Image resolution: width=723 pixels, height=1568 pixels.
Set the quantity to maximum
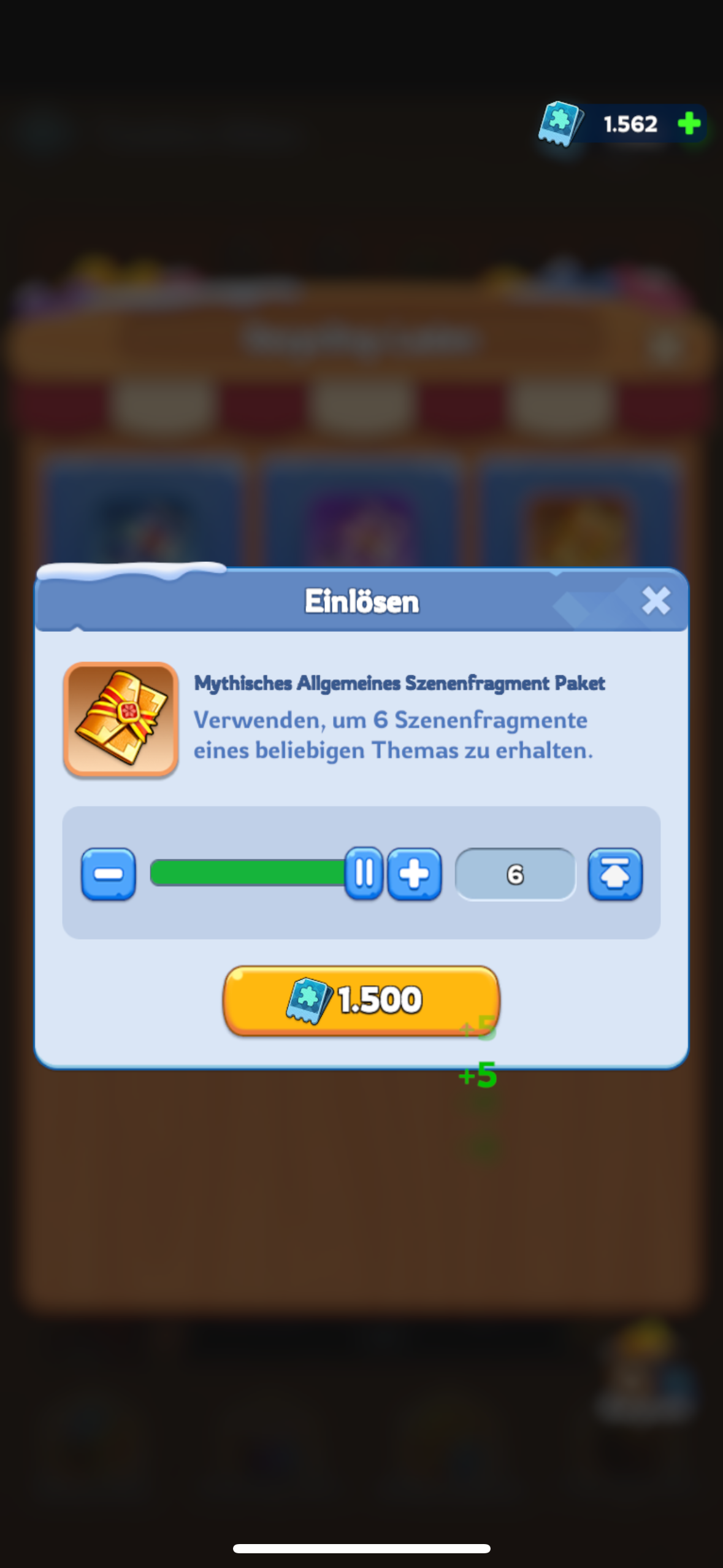coord(615,874)
